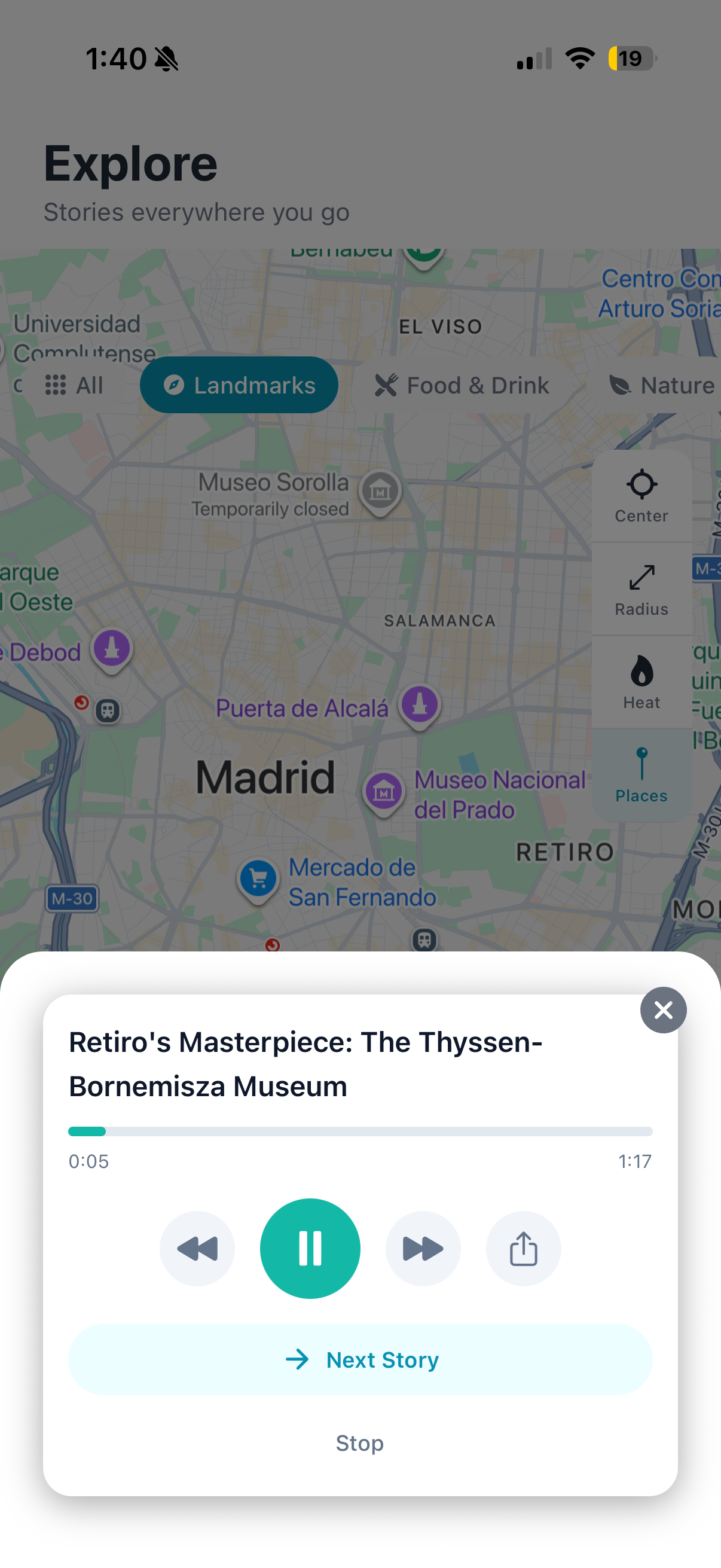Rewind the audio story

[x=197, y=1248]
